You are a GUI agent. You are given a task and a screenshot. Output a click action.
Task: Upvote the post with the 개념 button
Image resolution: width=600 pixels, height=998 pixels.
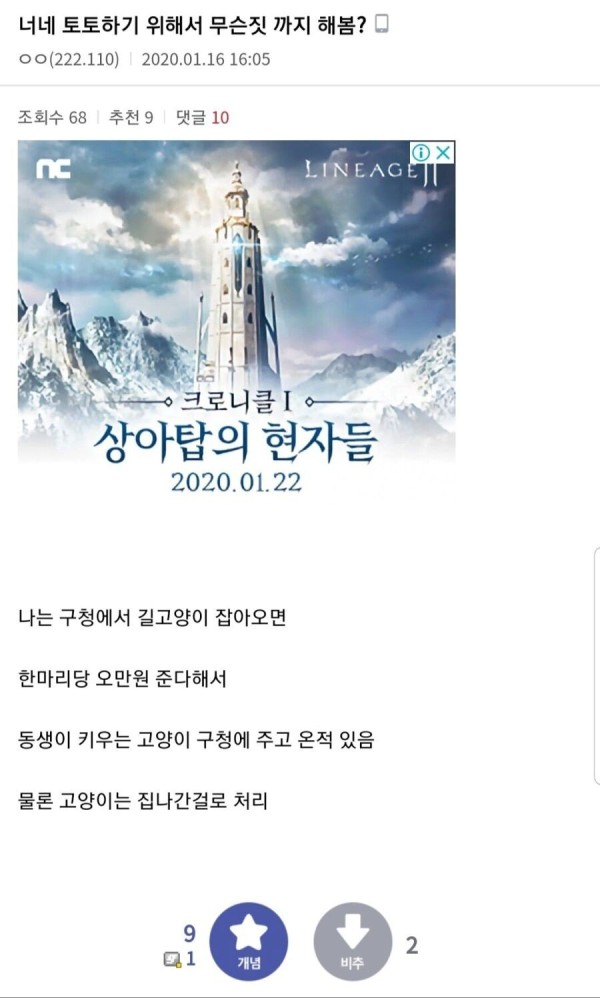[x=248, y=941]
